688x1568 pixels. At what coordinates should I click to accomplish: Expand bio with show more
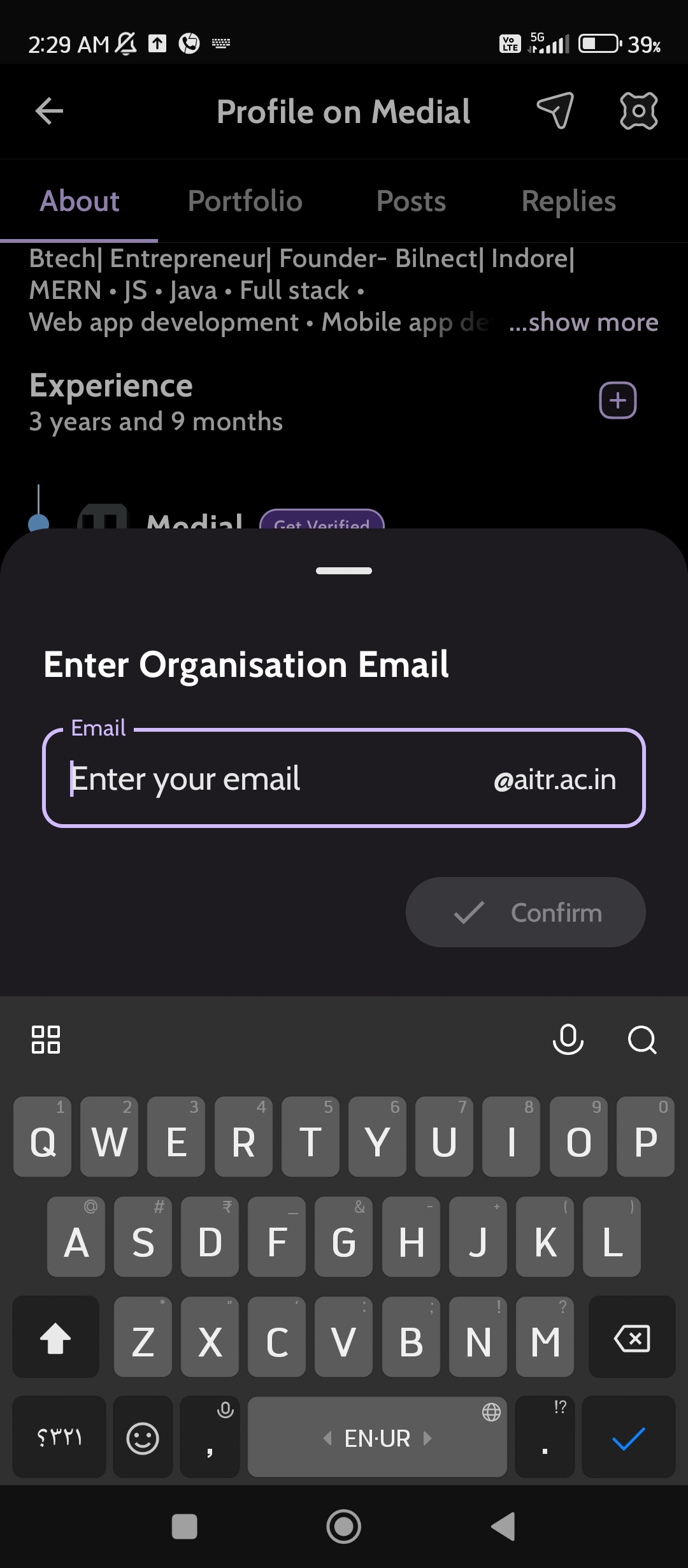click(585, 323)
